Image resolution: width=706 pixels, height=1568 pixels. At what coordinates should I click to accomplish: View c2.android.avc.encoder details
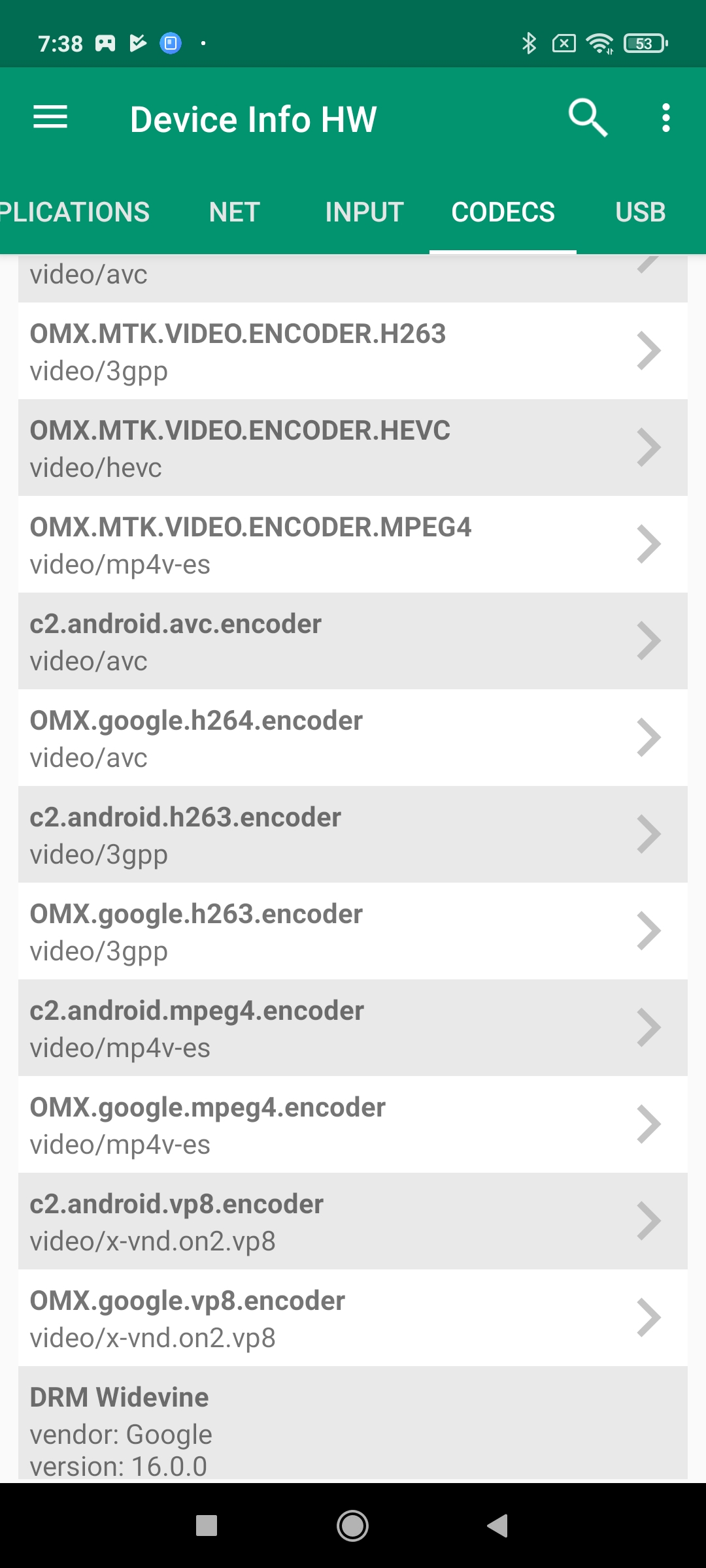coord(353,642)
